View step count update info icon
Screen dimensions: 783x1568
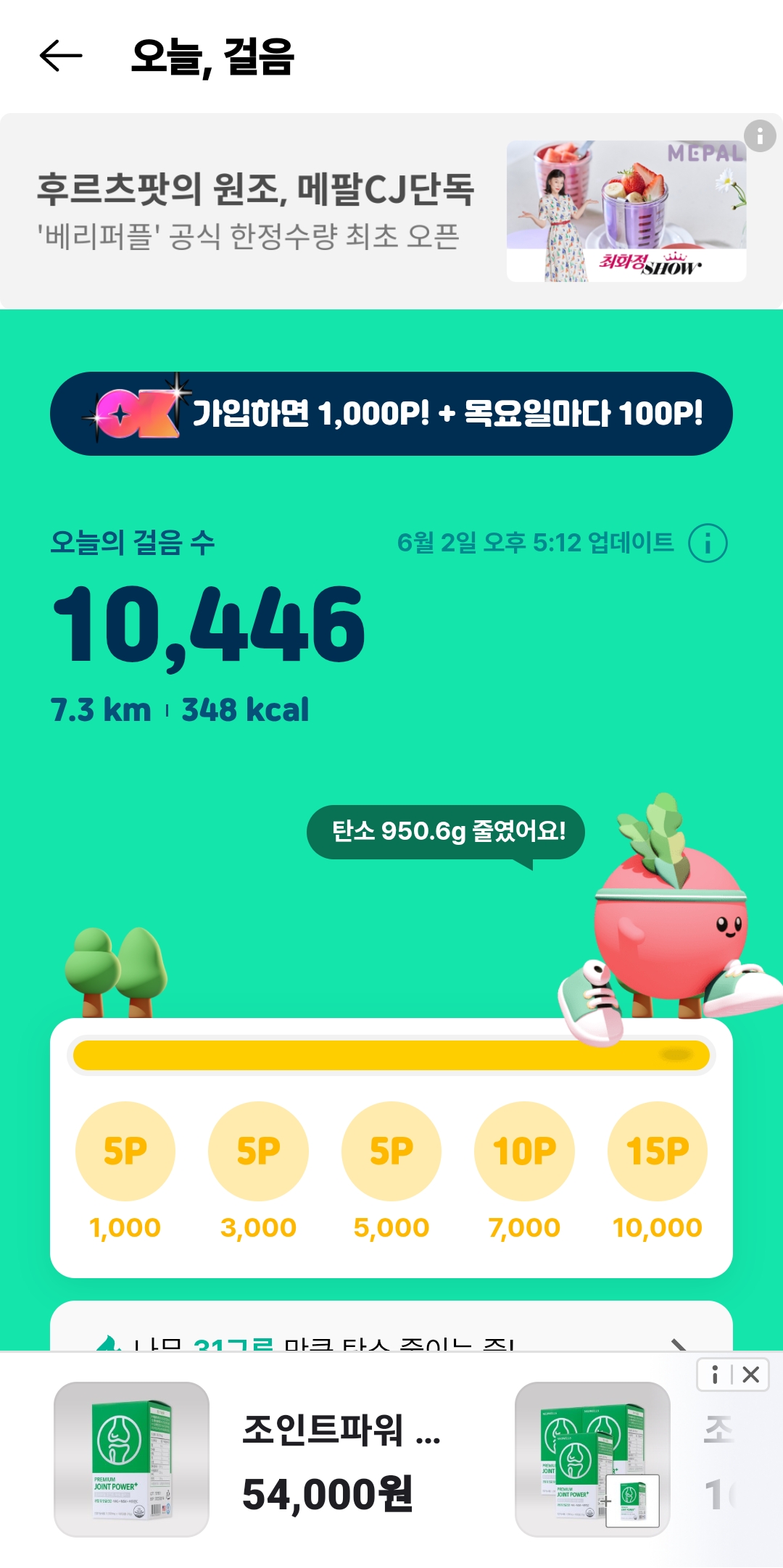point(708,543)
